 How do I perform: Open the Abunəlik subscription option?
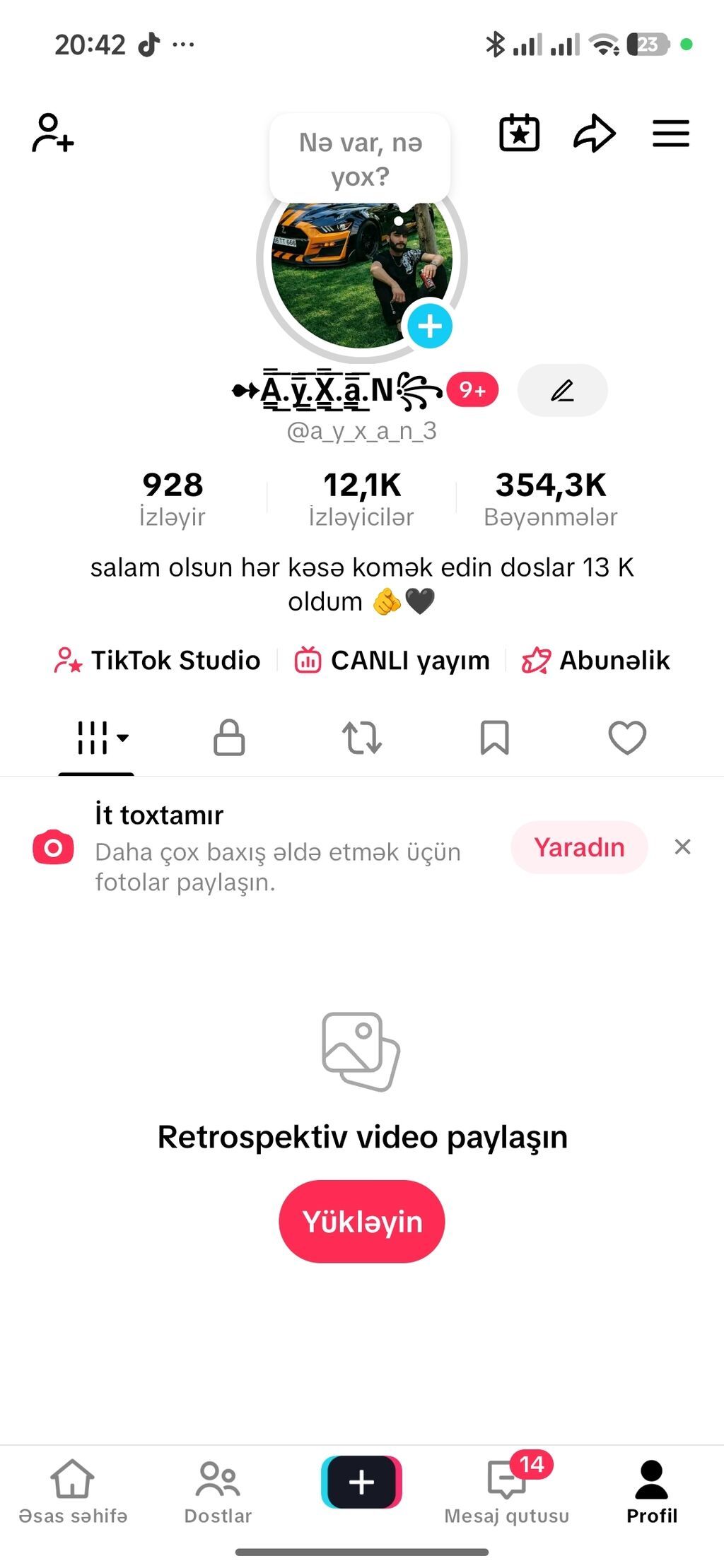pos(595,661)
